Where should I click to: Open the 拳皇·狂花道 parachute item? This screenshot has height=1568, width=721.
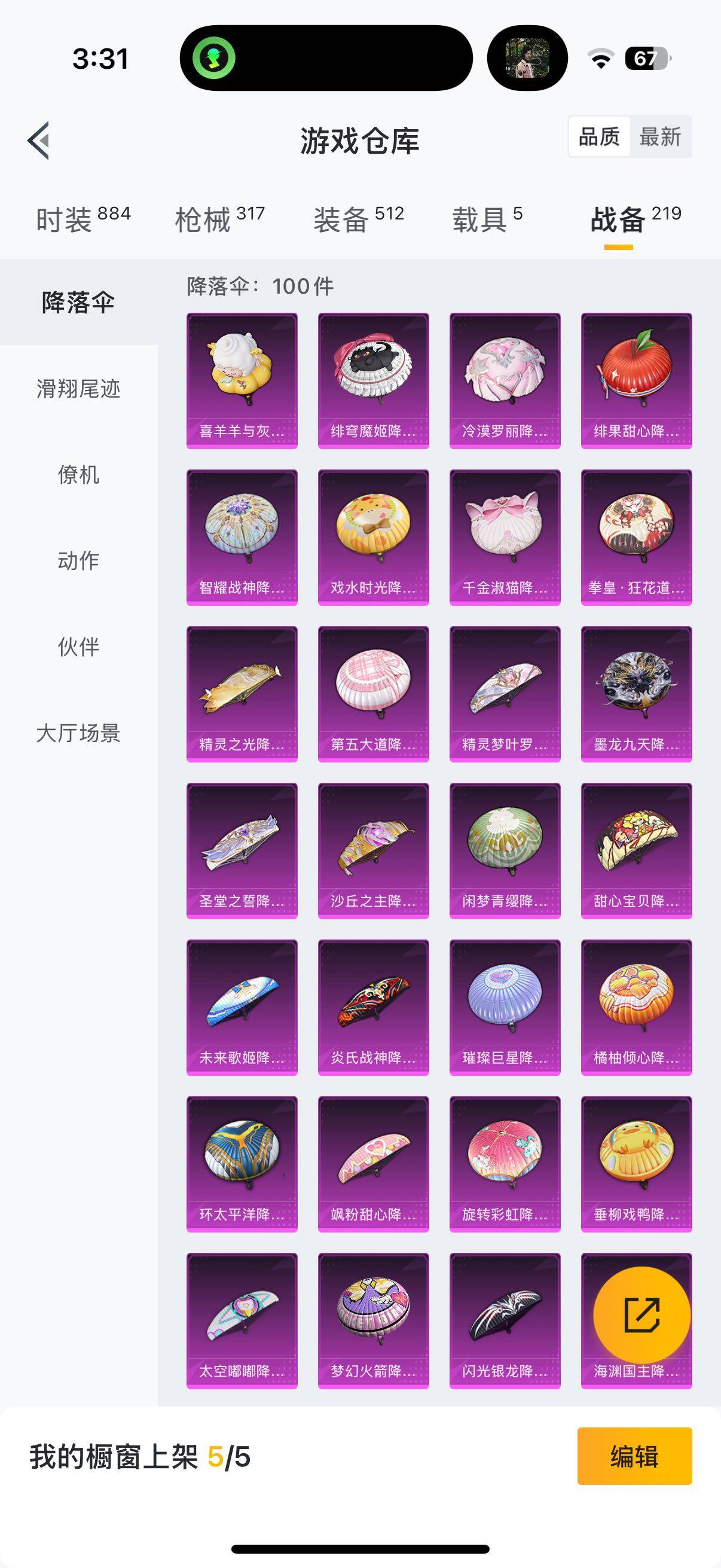tap(636, 538)
